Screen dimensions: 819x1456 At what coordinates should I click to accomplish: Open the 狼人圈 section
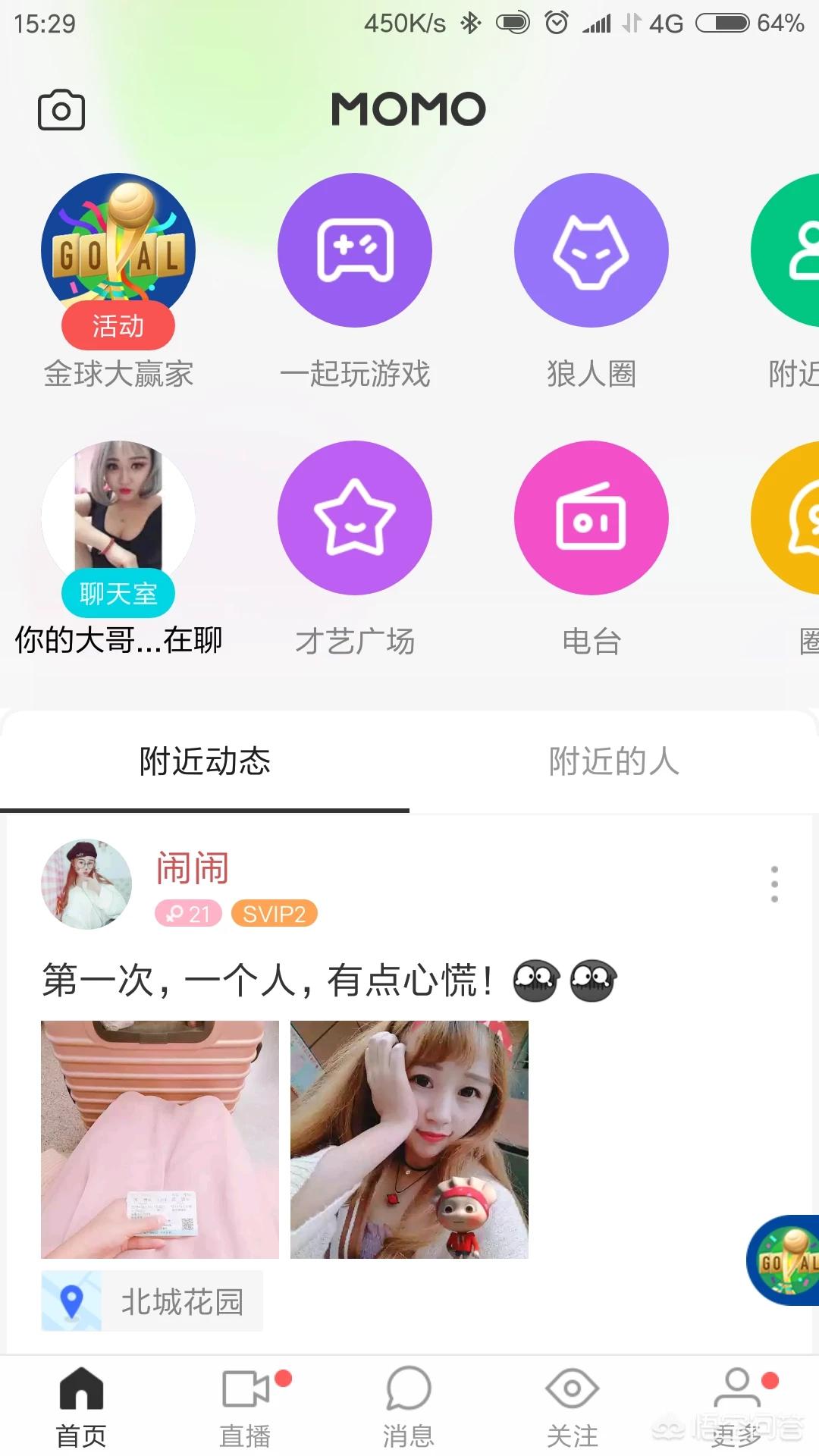click(591, 251)
